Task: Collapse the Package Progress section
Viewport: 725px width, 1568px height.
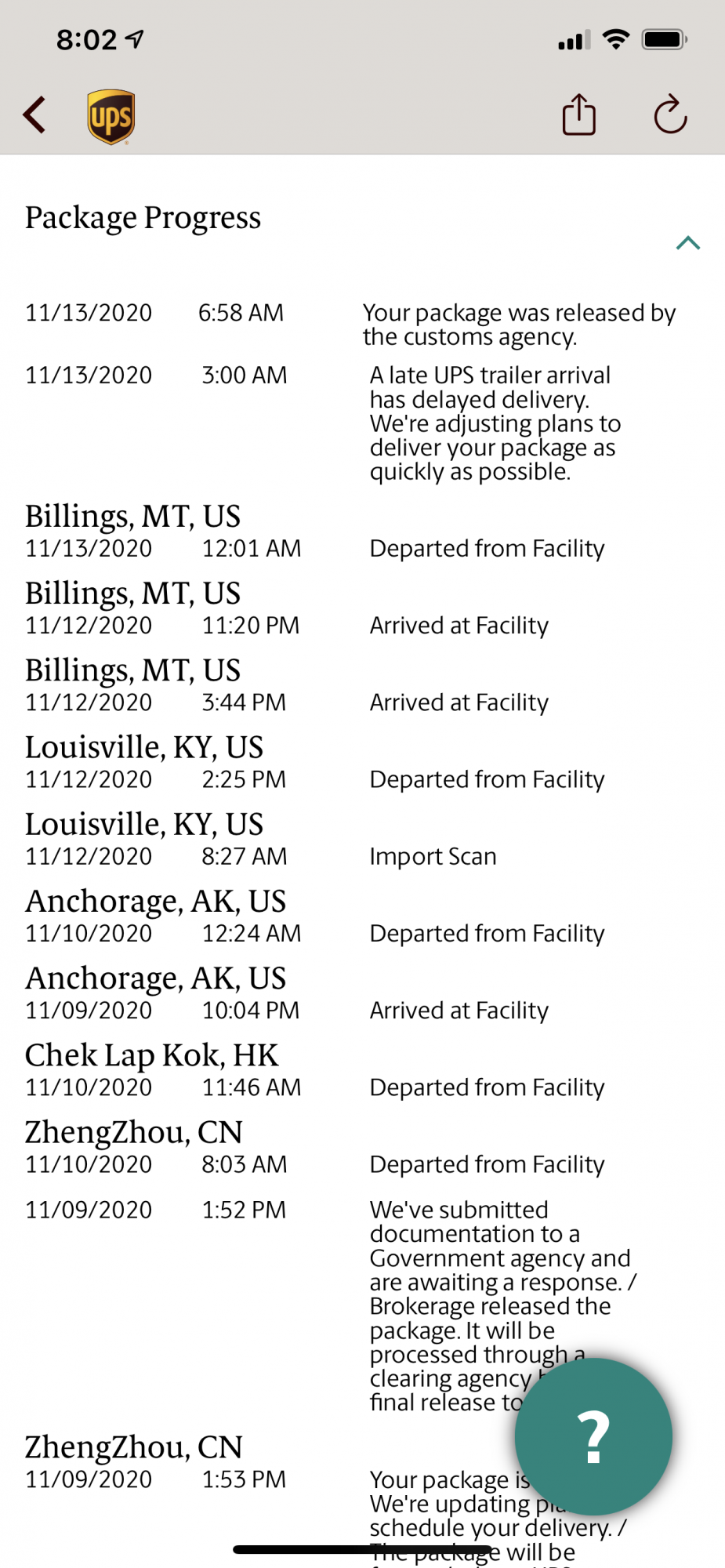Action: (x=687, y=243)
